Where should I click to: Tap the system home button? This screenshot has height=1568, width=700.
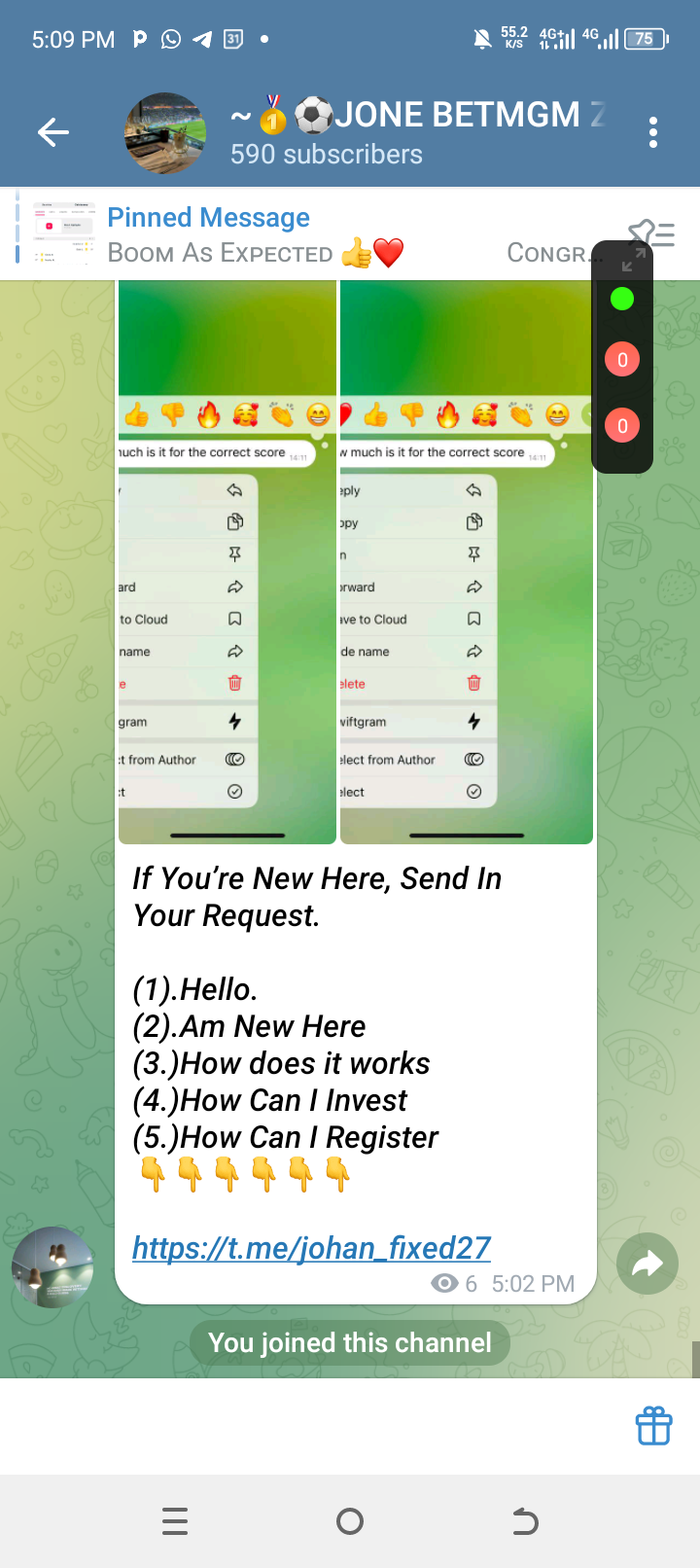pyautogui.click(x=350, y=1521)
